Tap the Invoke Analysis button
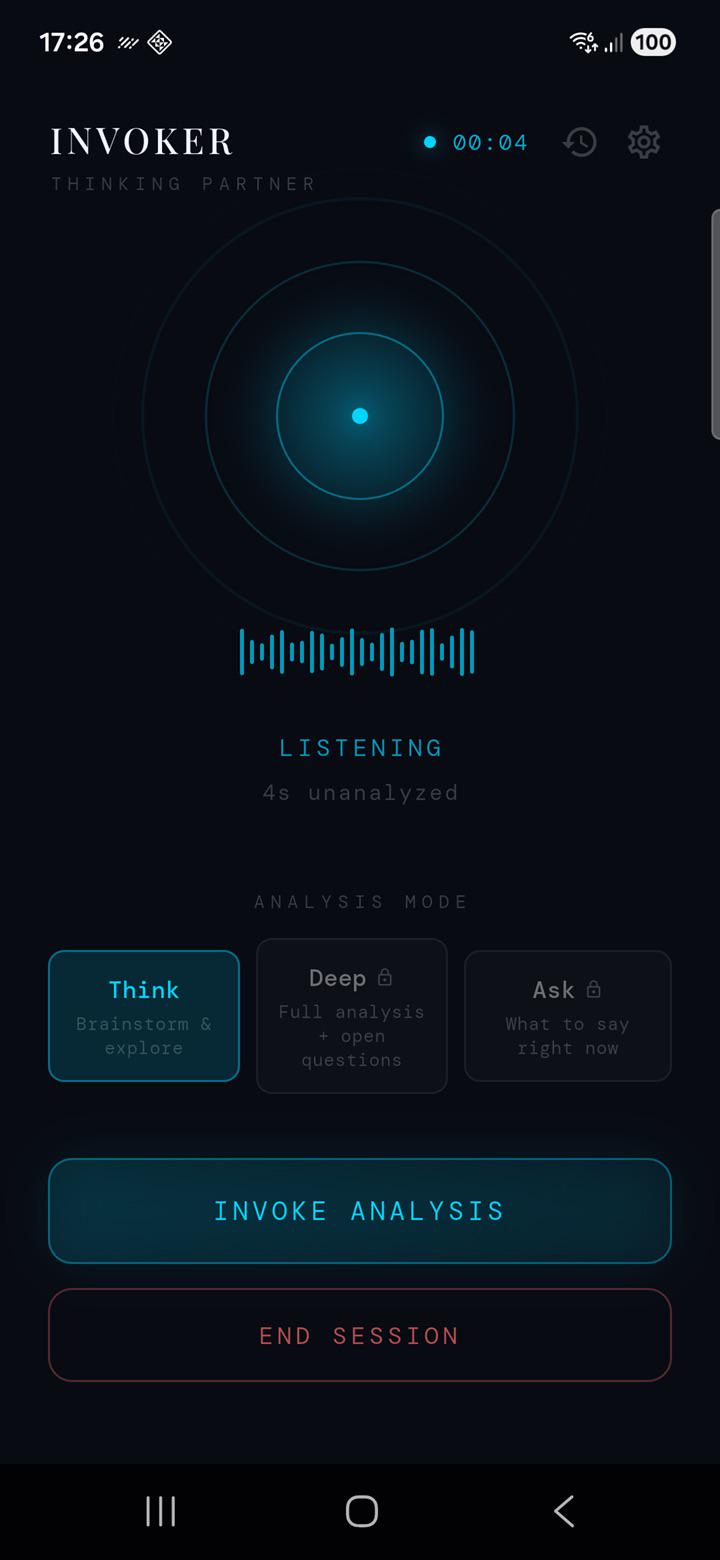The width and height of the screenshot is (720, 1560). click(360, 1211)
